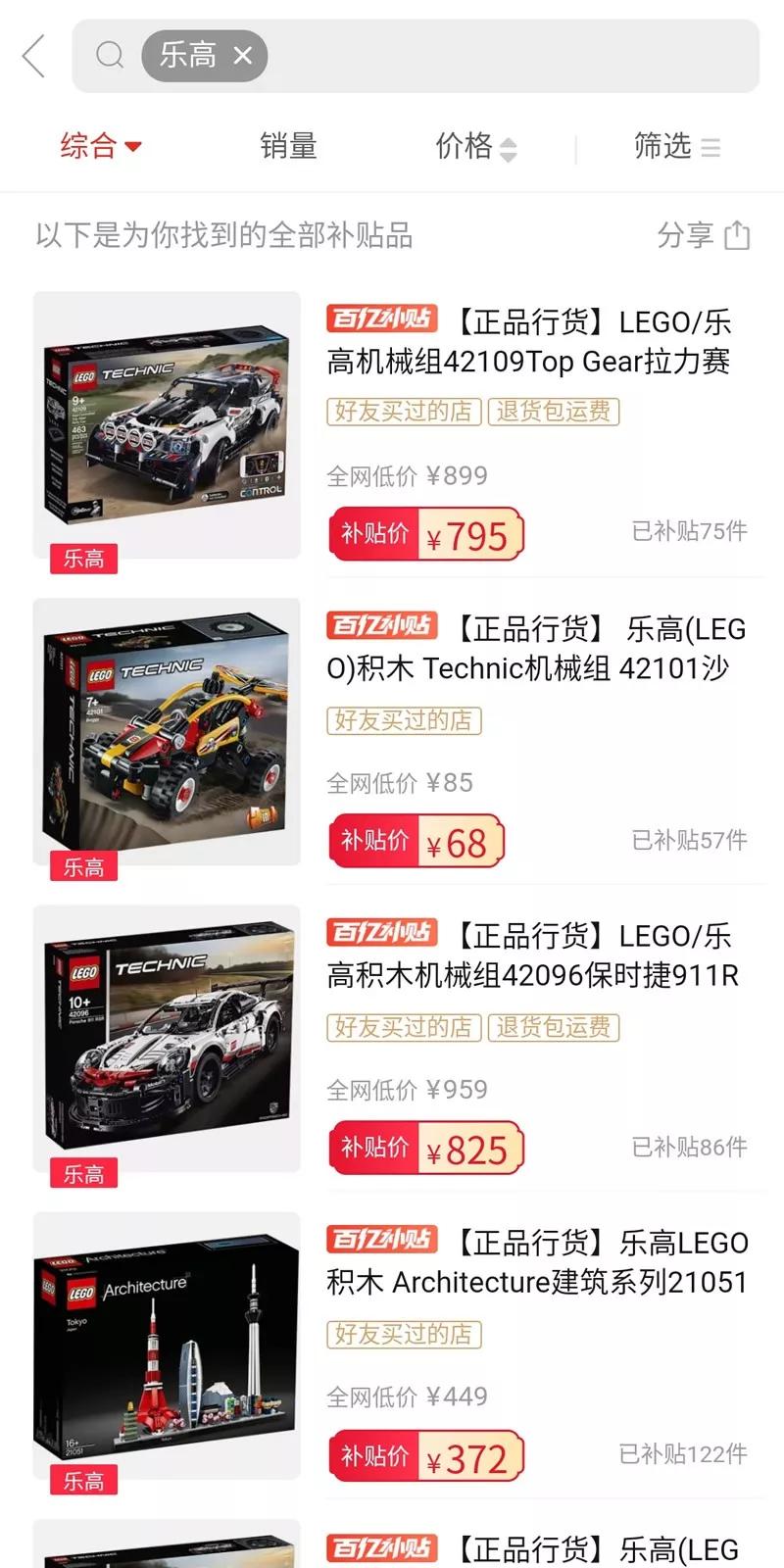Image resolution: width=784 pixels, height=1568 pixels.
Task: Toggle the 好友买过的店 tag on the 42101 item
Action: 403,721
